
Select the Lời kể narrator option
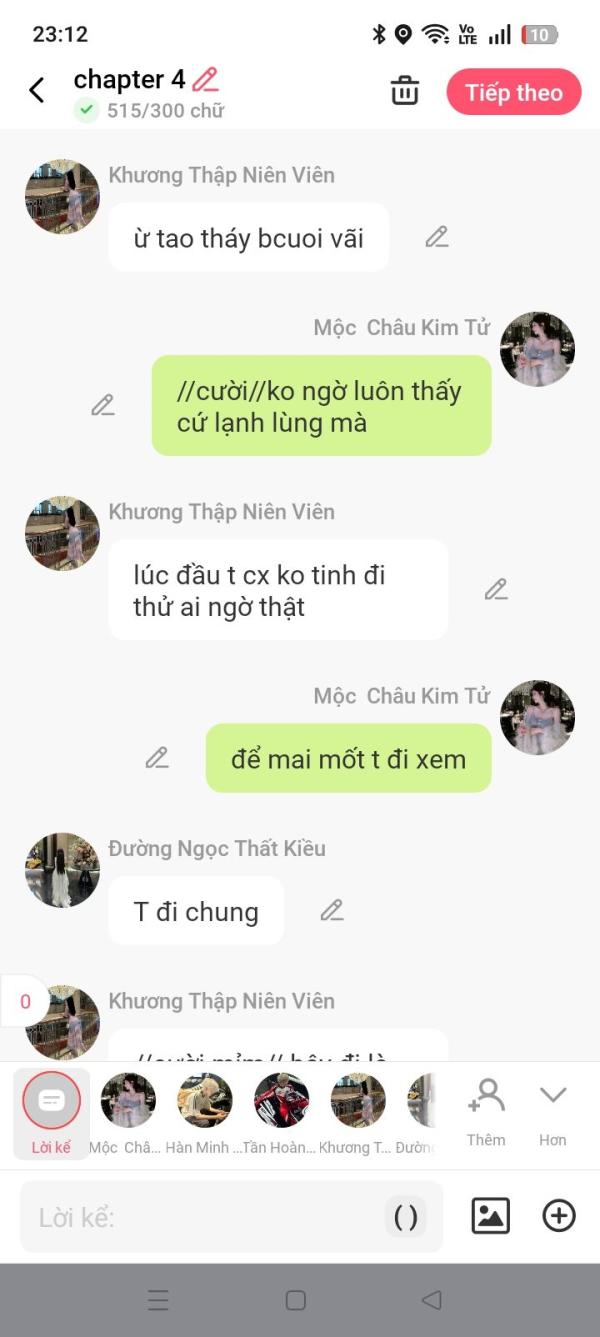click(51, 1113)
